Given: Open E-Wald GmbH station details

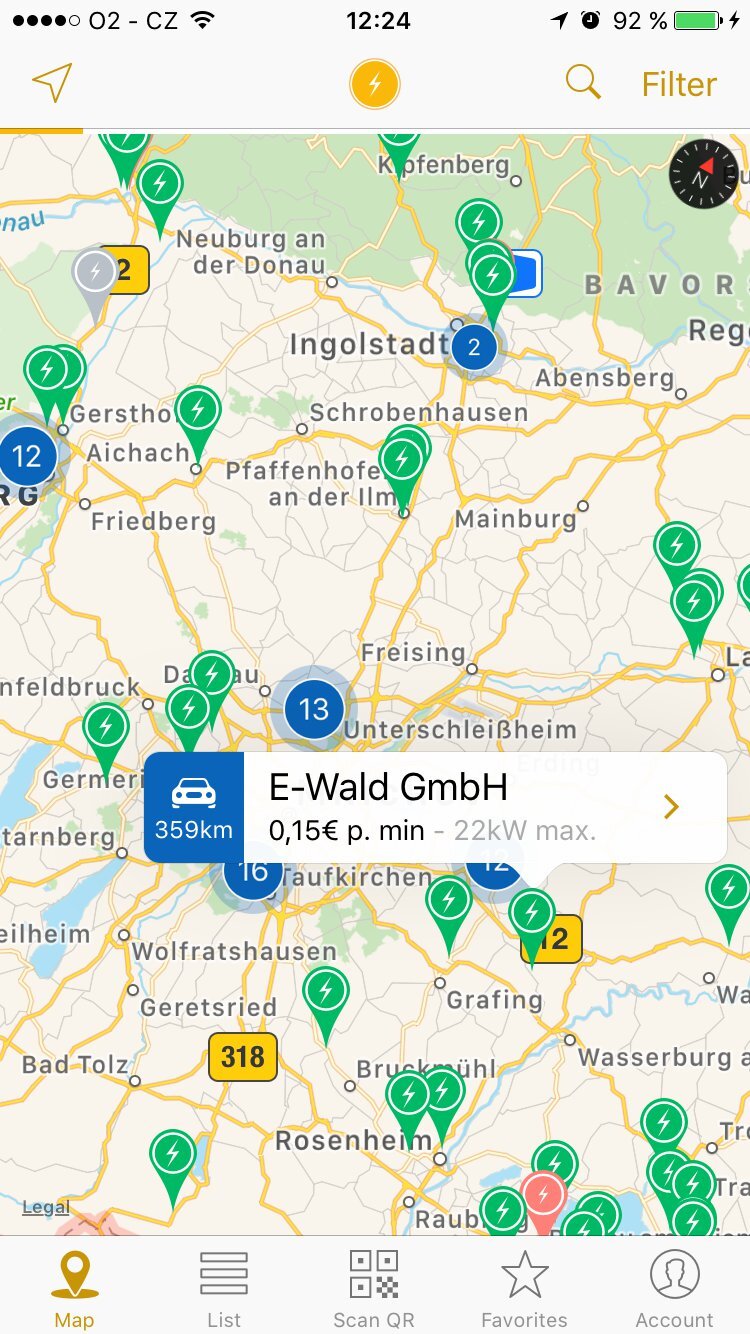Looking at the screenshot, I should (672, 807).
